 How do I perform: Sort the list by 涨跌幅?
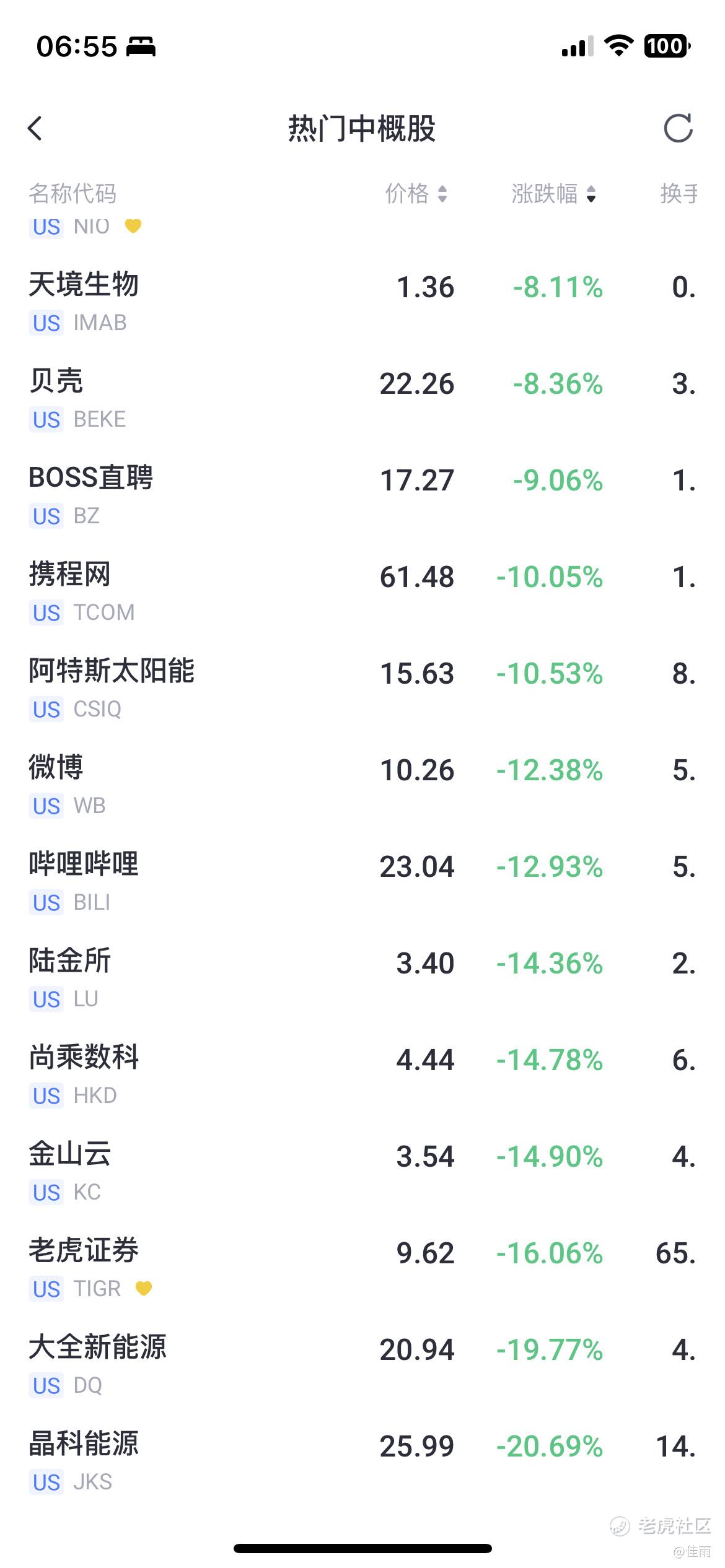tap(553, 194)
